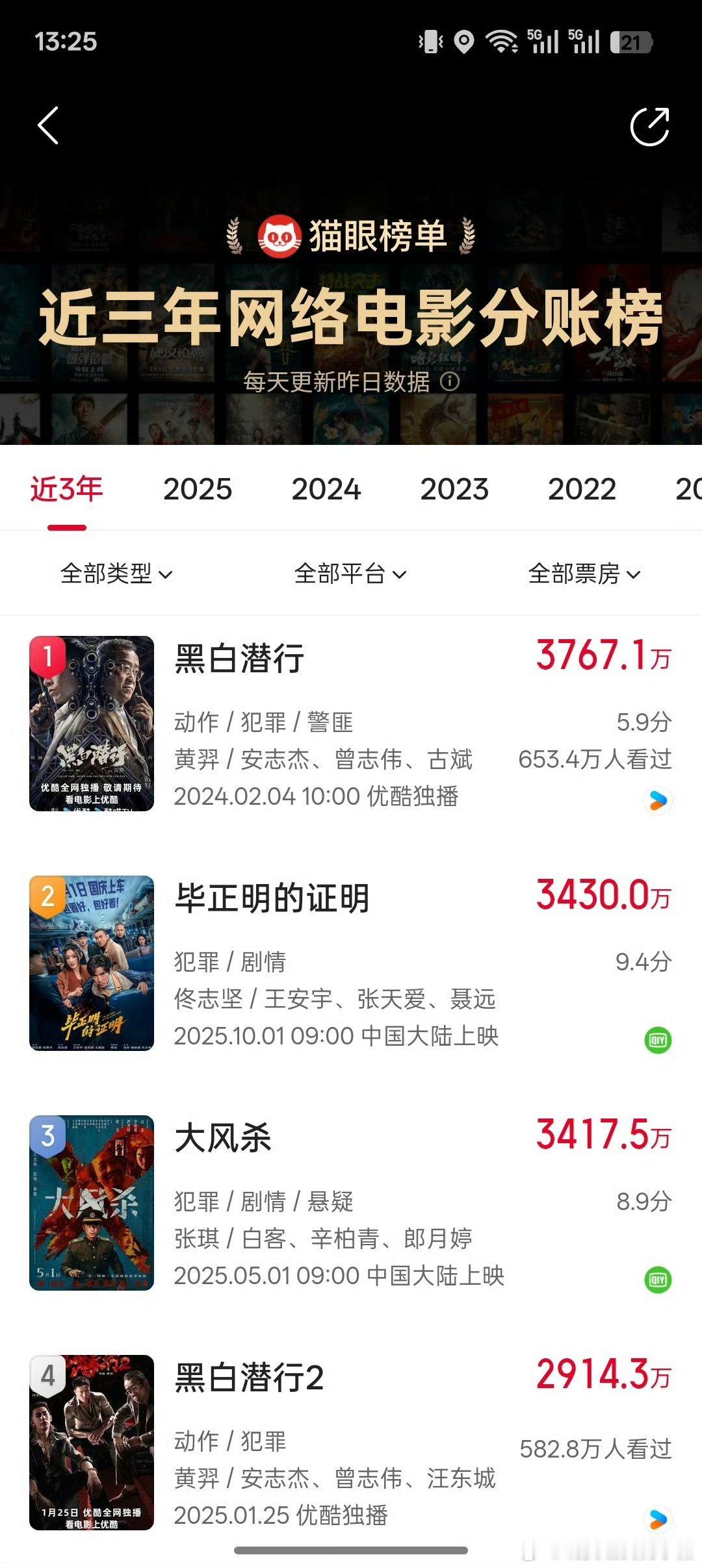702x1568 pixels.
Task: Open the movie 大风杀
Action: tap(223, 1138)
